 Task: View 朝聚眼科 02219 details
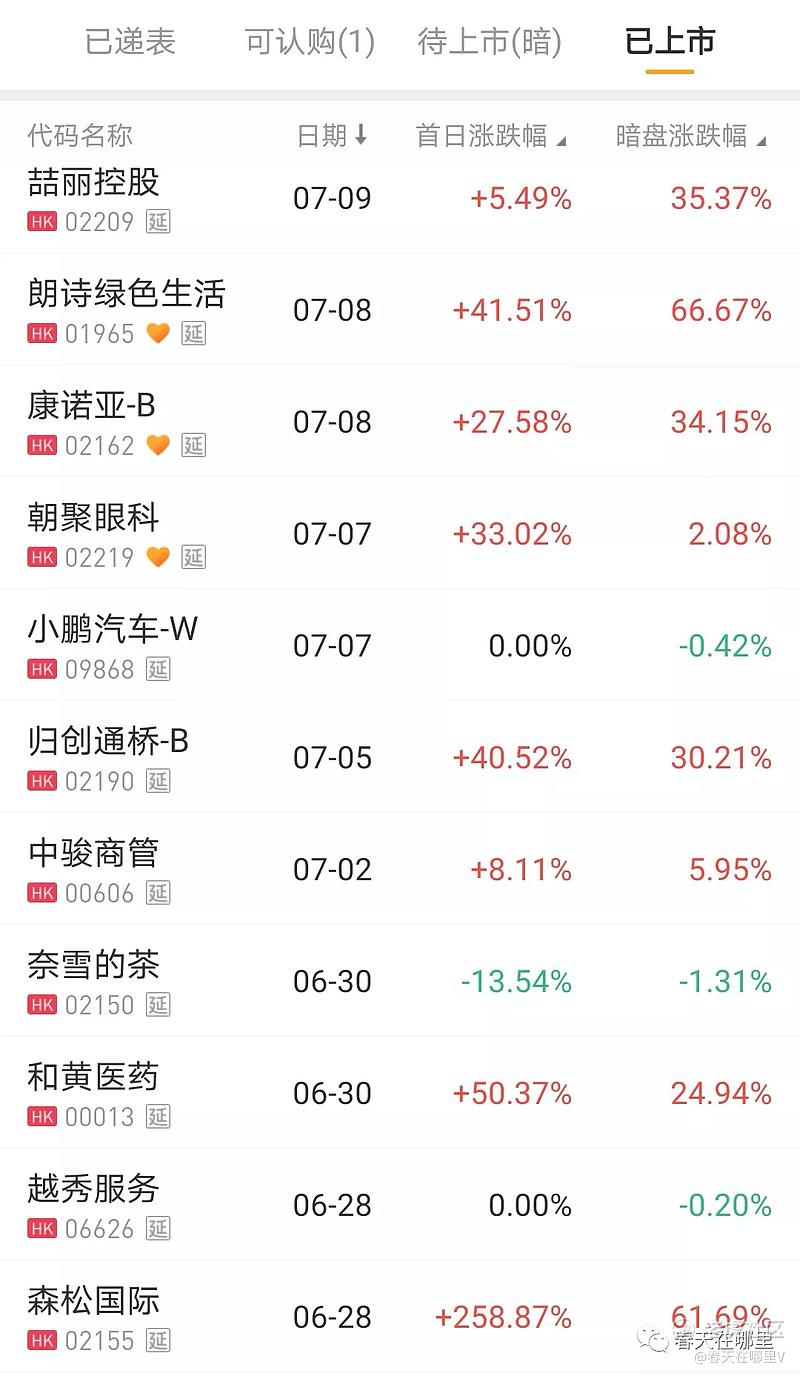400,533
